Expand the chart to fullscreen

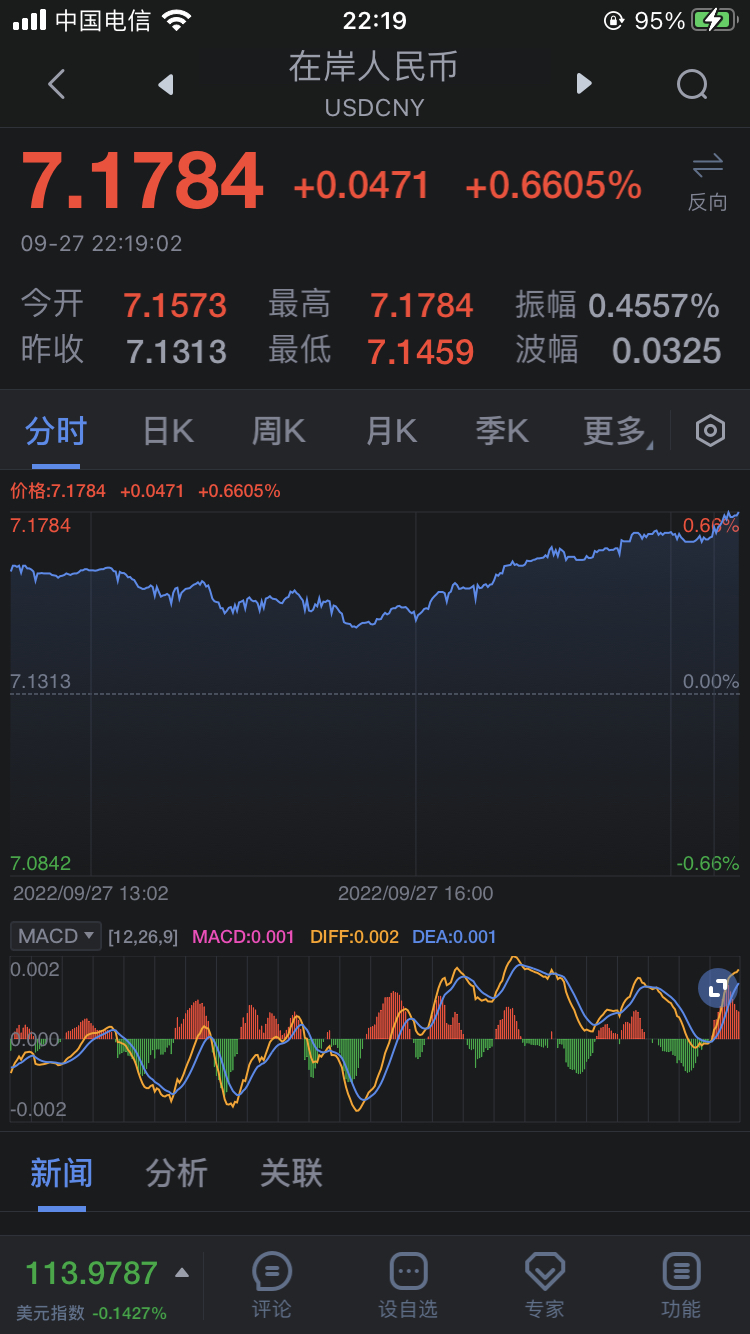click(x=717, y=989)
